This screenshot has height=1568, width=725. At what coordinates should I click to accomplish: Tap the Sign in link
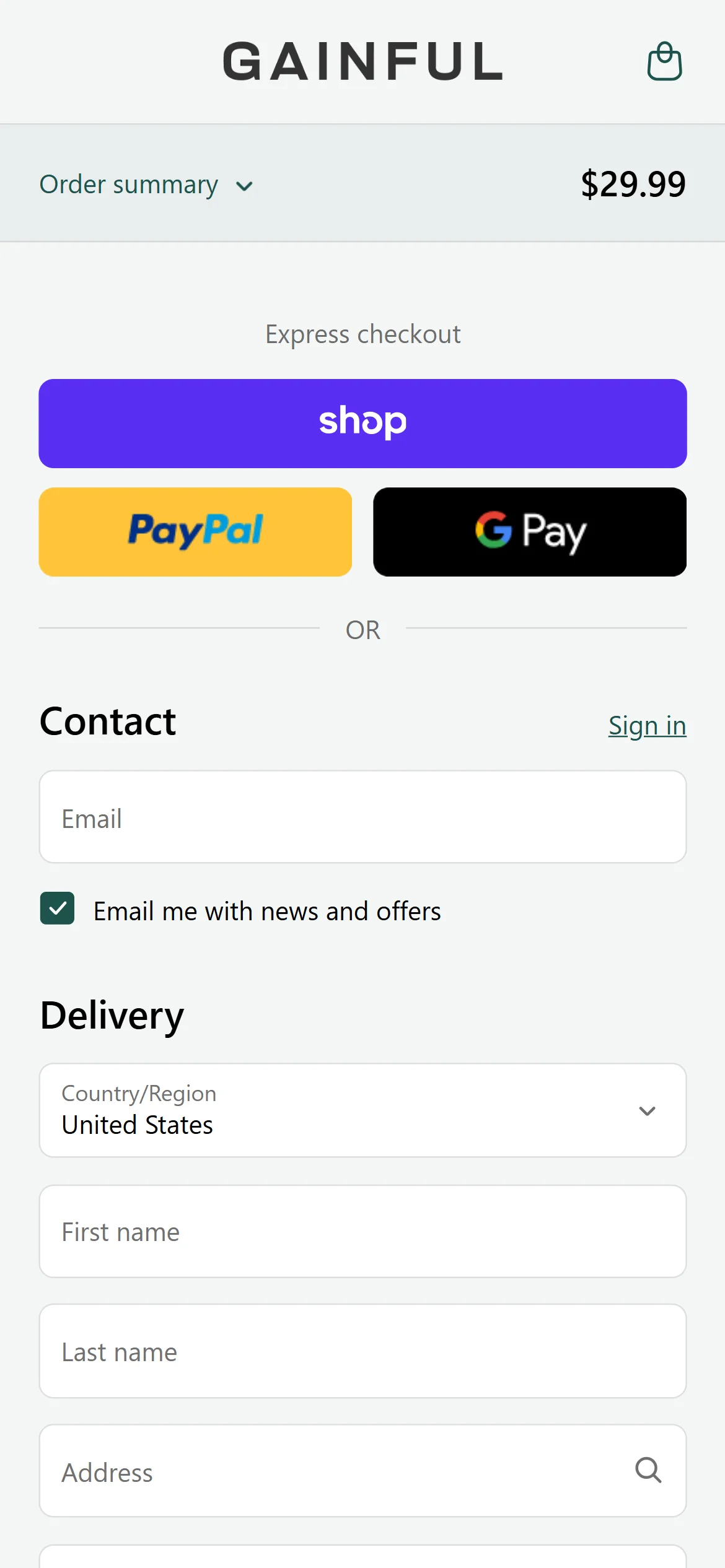(x=647, y=726)
